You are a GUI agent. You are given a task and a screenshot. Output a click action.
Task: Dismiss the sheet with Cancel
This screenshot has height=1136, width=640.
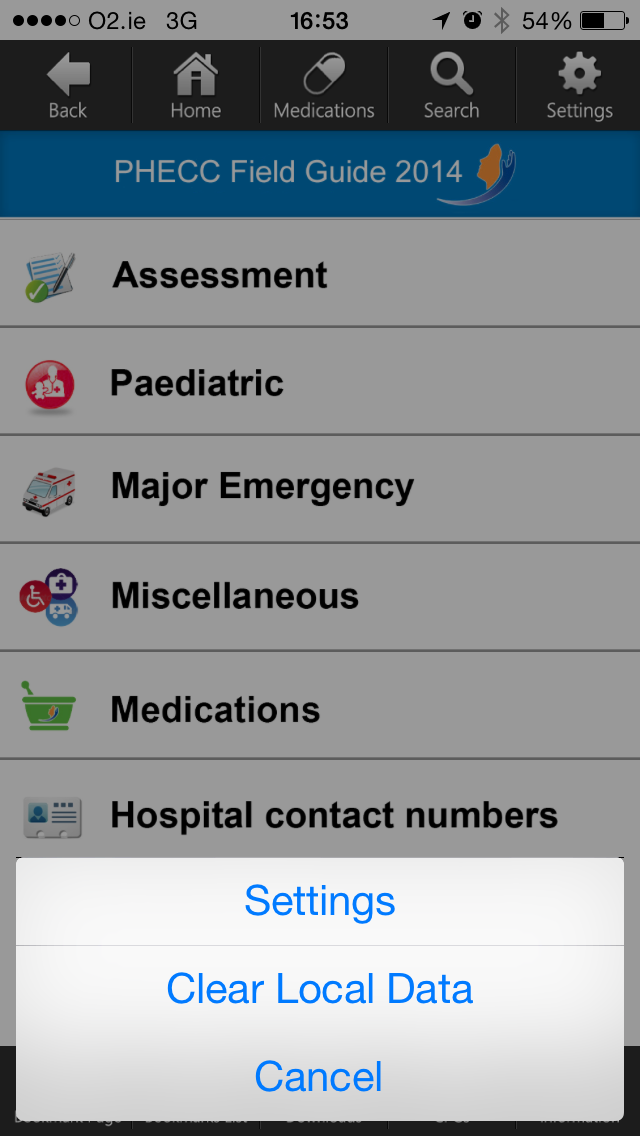(320, 1076)
